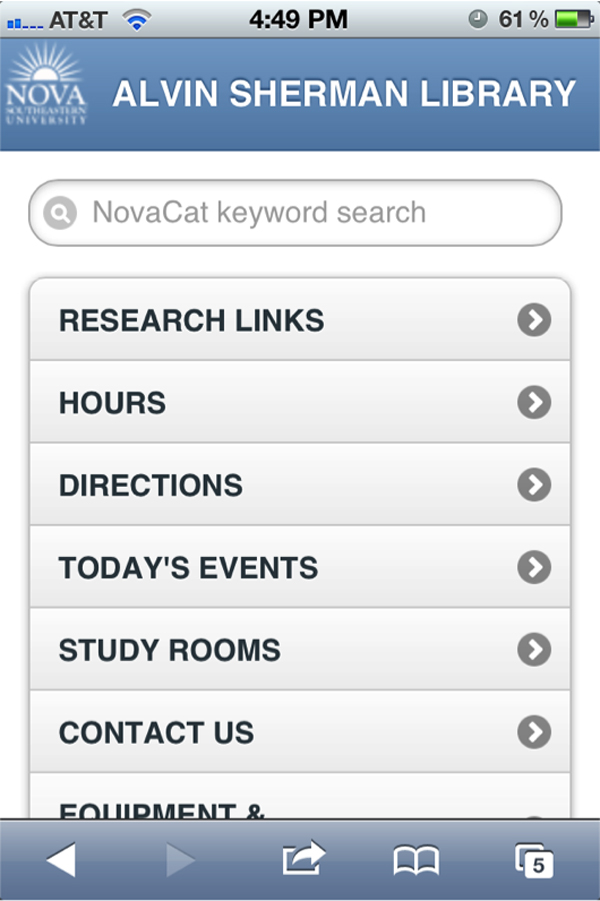This screenshot has height=901, width=600.
Task: View the open browser tabs
Action: (x=533, y=860)
